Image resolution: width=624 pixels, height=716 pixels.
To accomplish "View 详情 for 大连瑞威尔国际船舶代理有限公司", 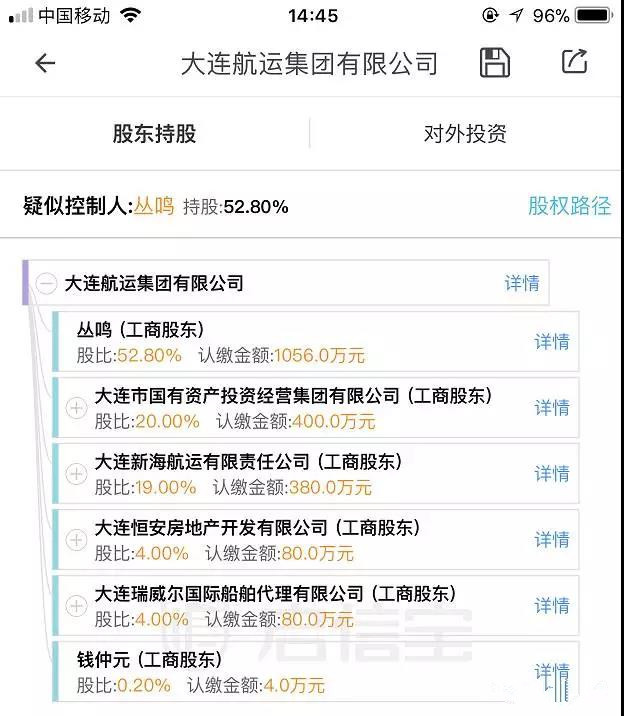I will click(x=551, y=605).
